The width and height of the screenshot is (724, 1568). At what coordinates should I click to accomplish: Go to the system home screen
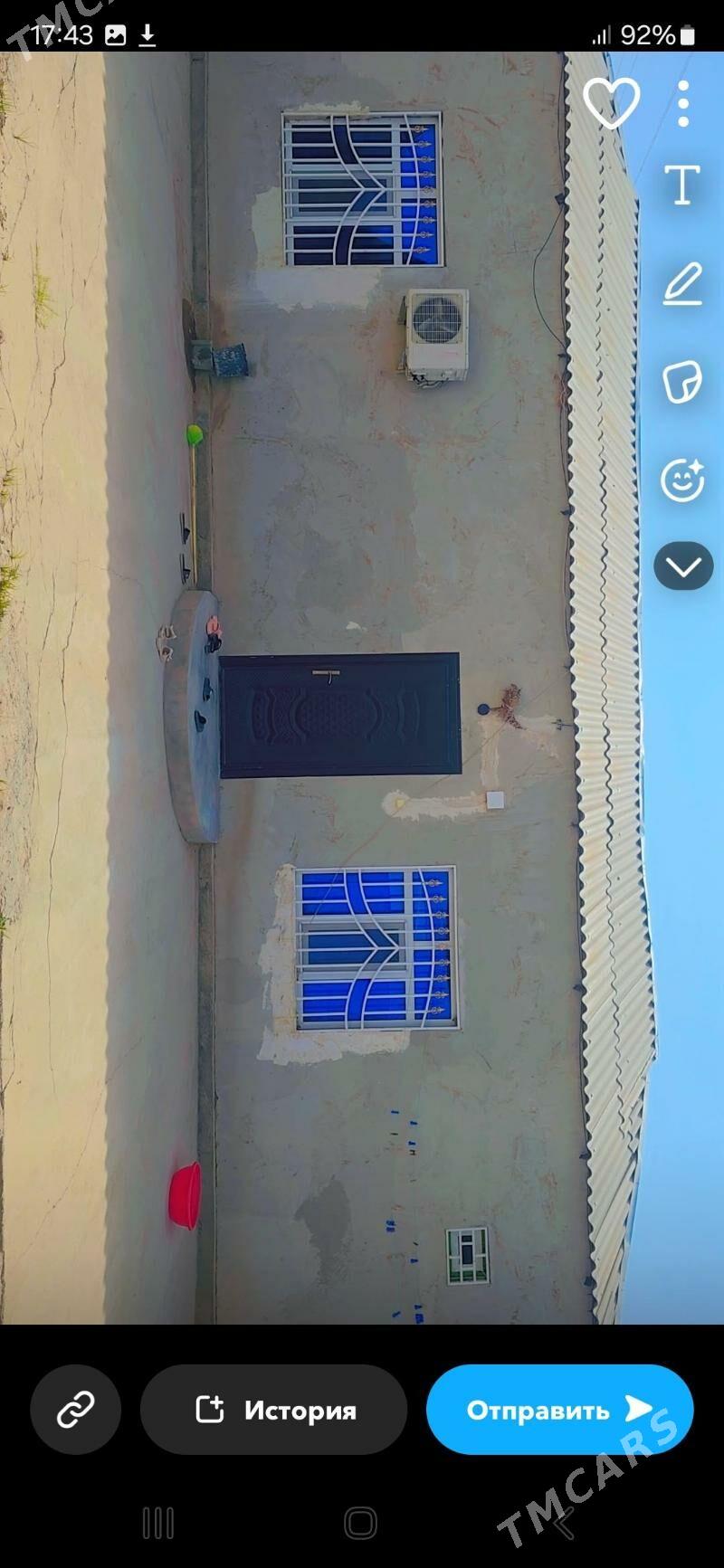[x=361, y=1523]
